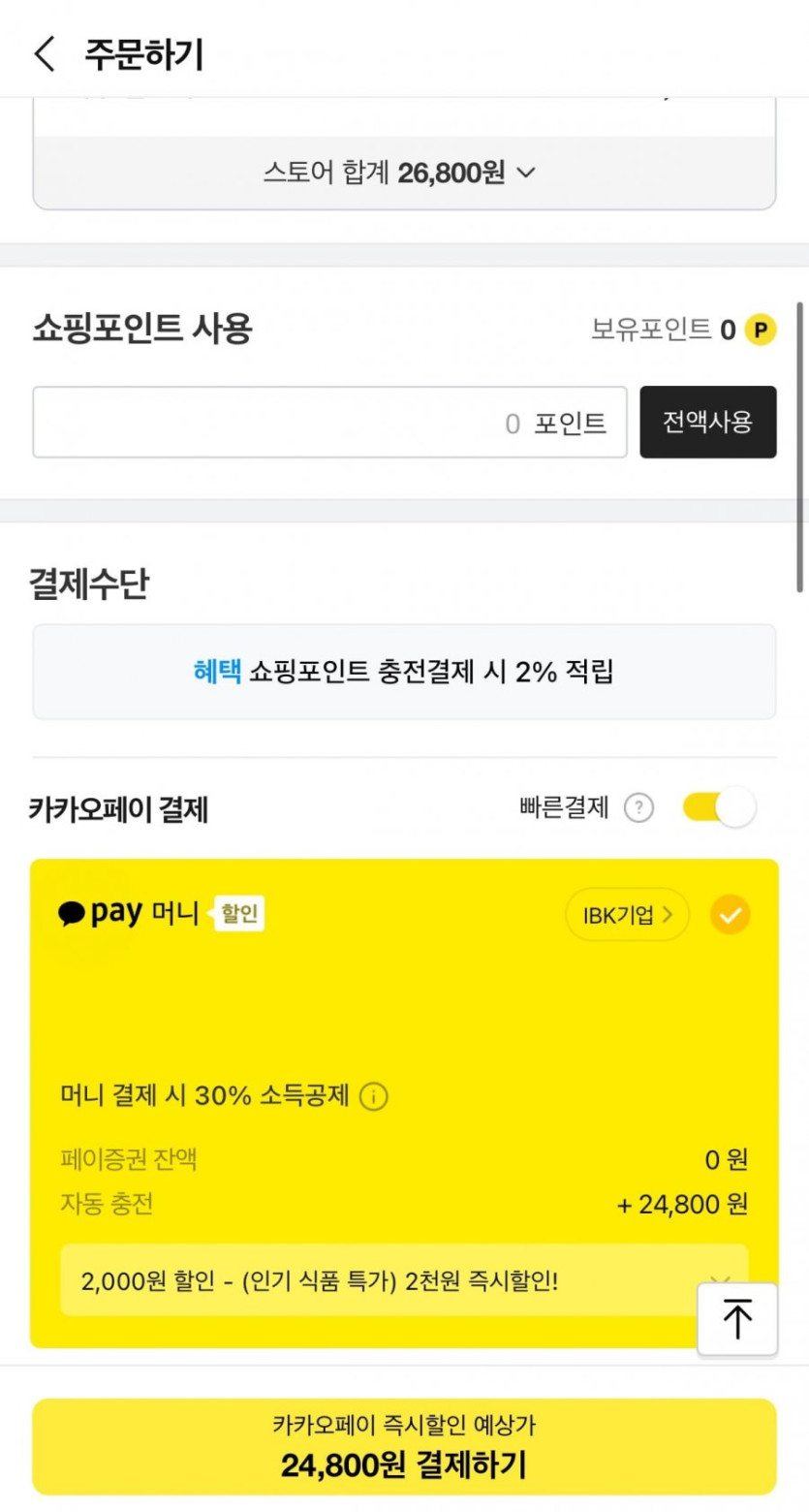809x1512 pixels.
Task: Tap 전액사용 to use all points
Action: pyautogui.click(x=708, y=423)
